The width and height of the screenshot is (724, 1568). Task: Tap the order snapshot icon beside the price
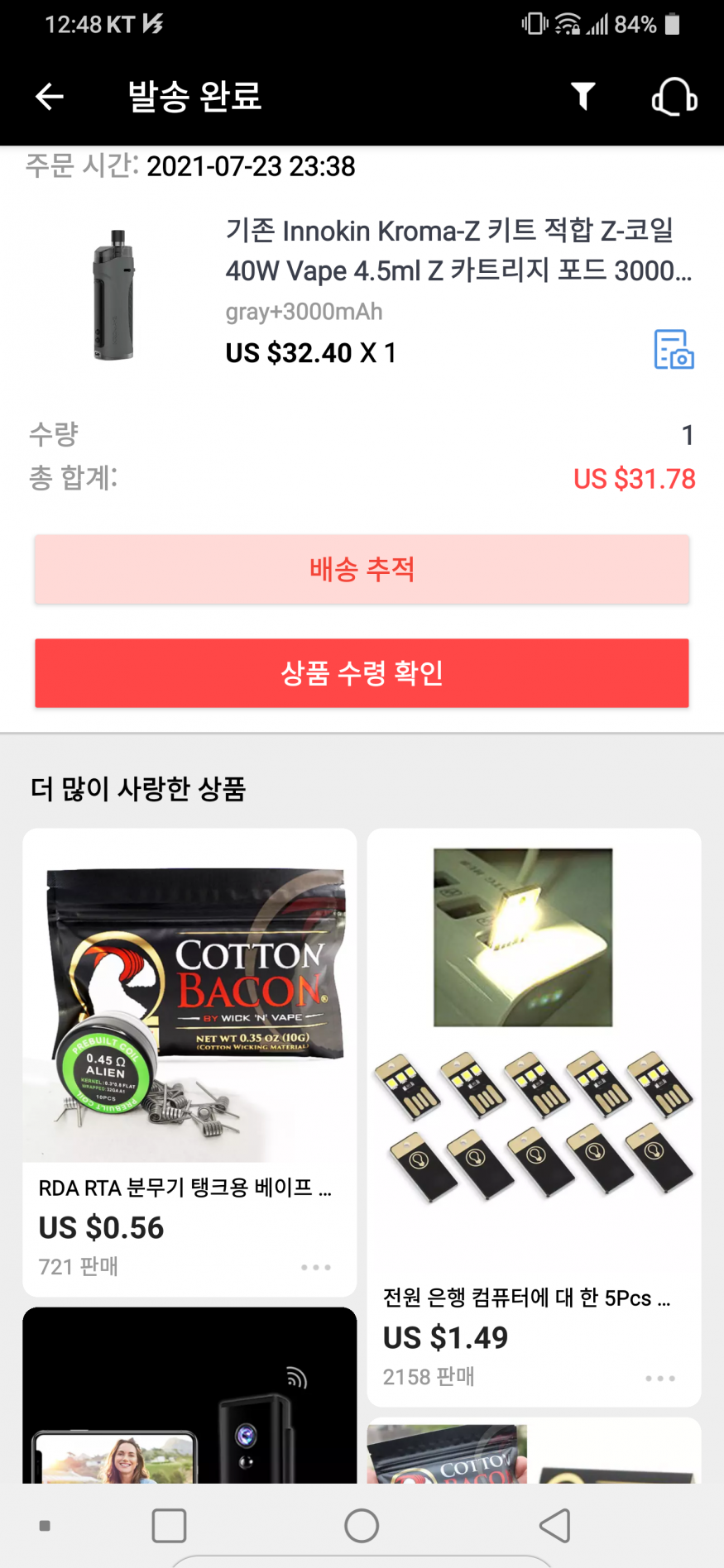click(x=674, y=349)
